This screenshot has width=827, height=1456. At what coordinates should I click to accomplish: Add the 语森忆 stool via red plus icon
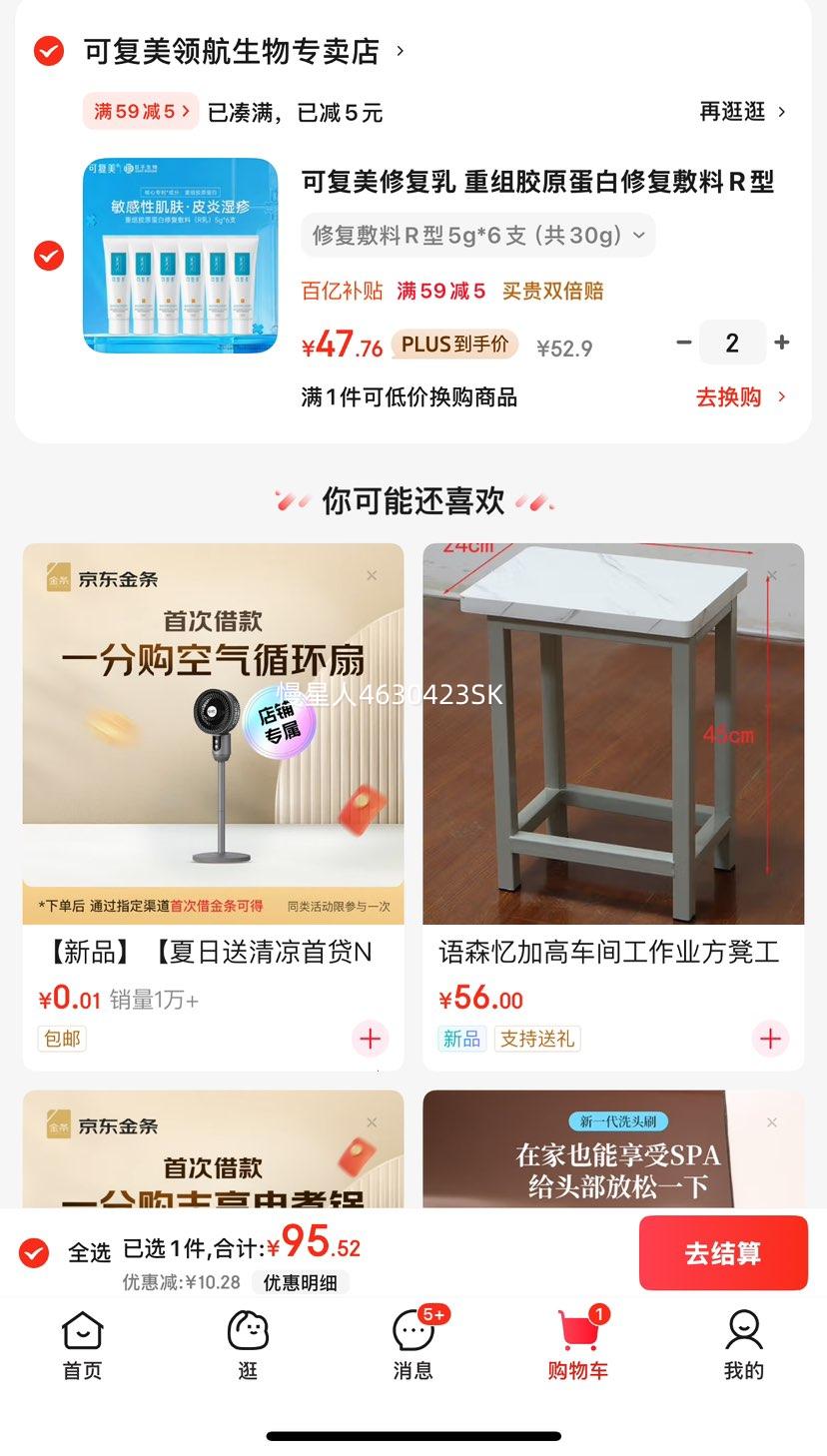click(770, 1039)
